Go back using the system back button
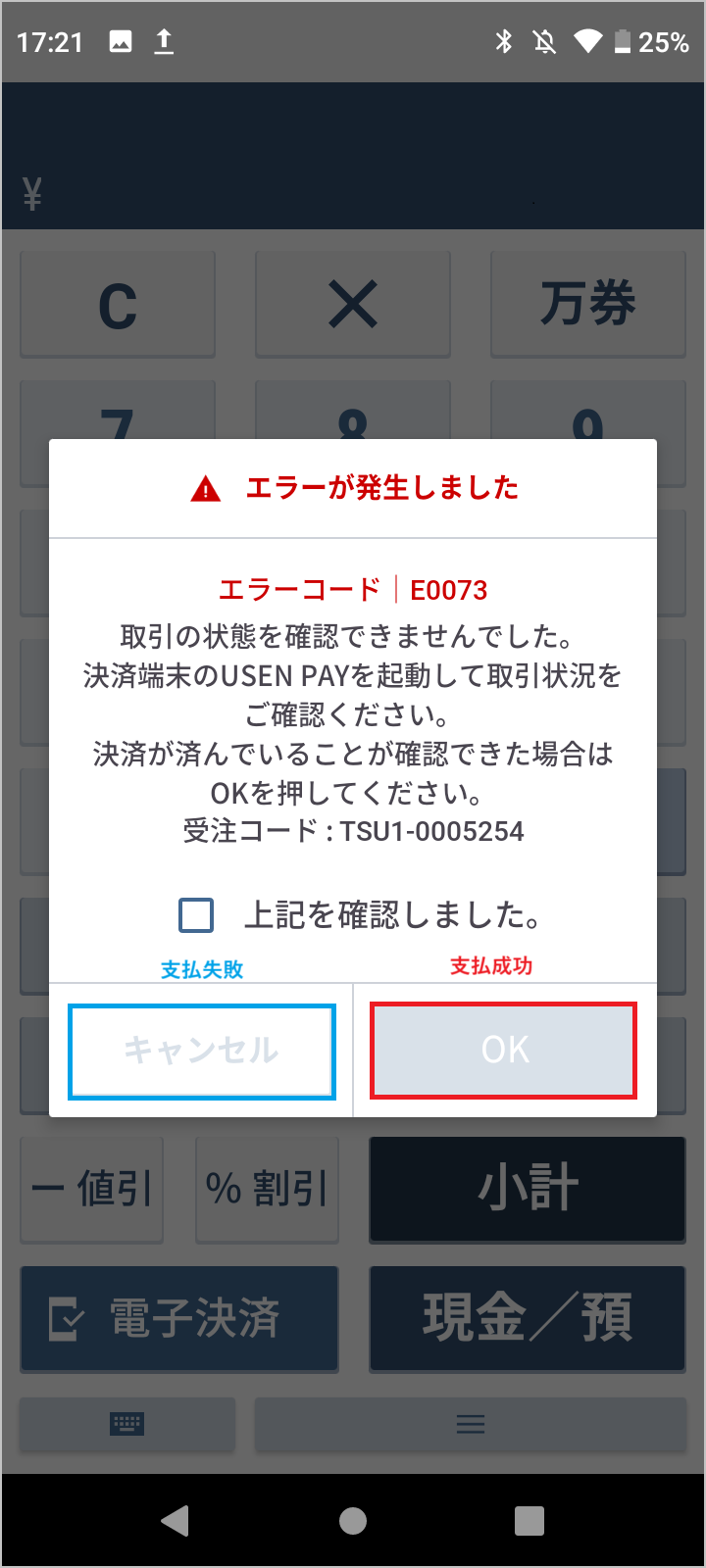This screenshot has width=706, height=1568. pos(176,1520)
